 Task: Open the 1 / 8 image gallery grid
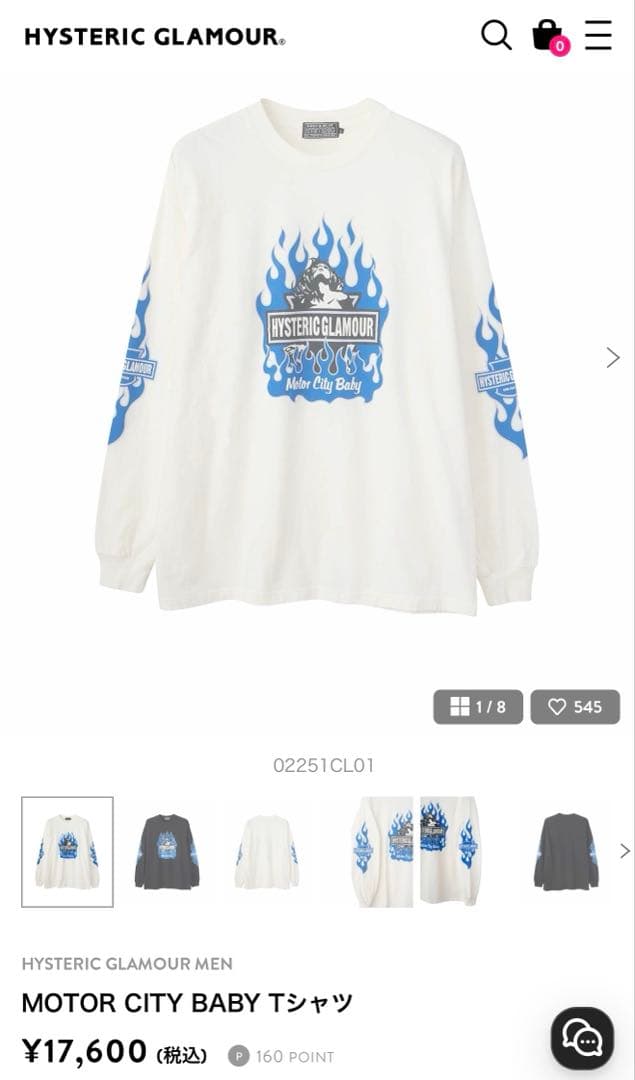click(x=478, y=707)
